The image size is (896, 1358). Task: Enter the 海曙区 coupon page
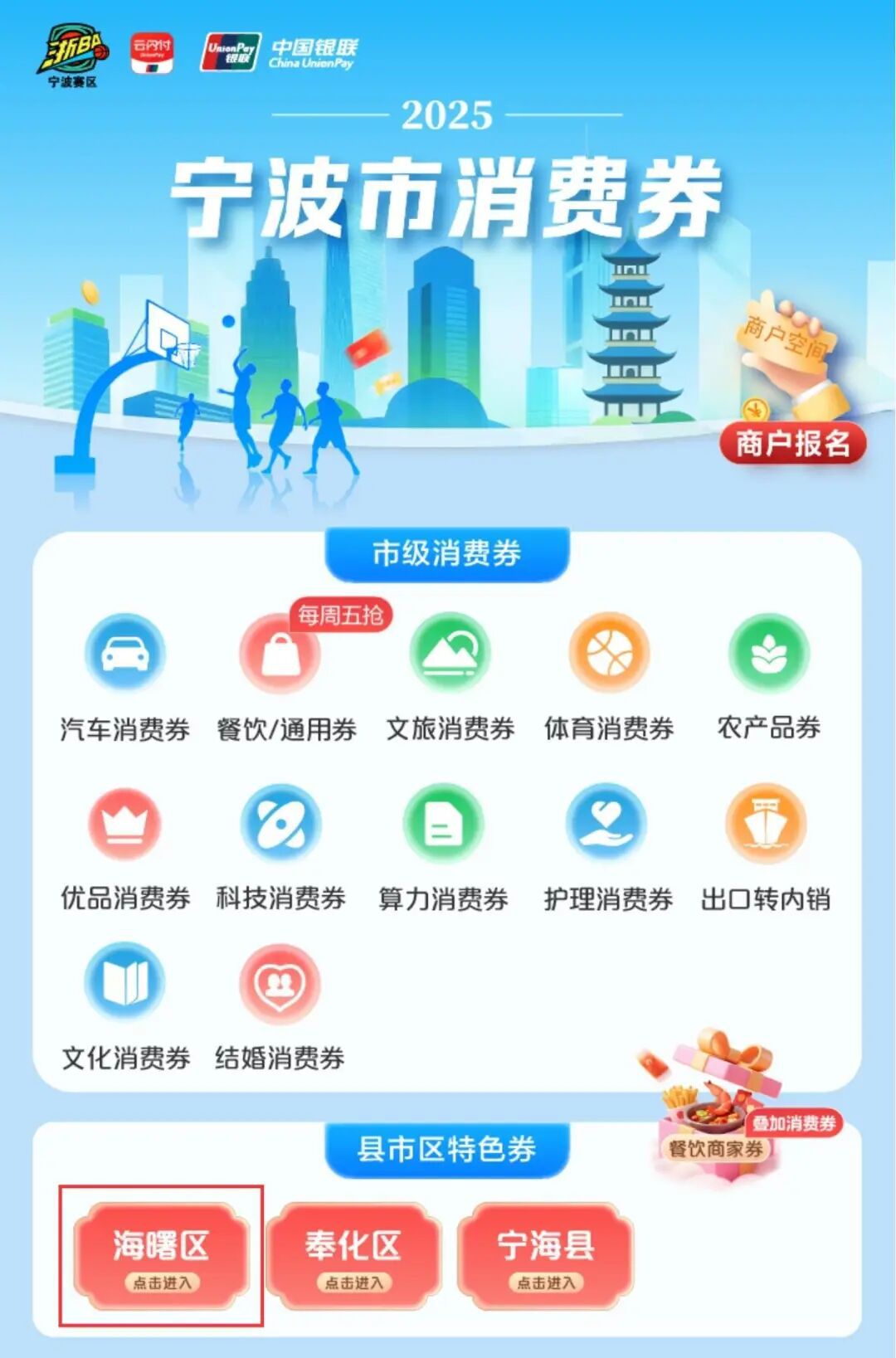click(161, 1256)
